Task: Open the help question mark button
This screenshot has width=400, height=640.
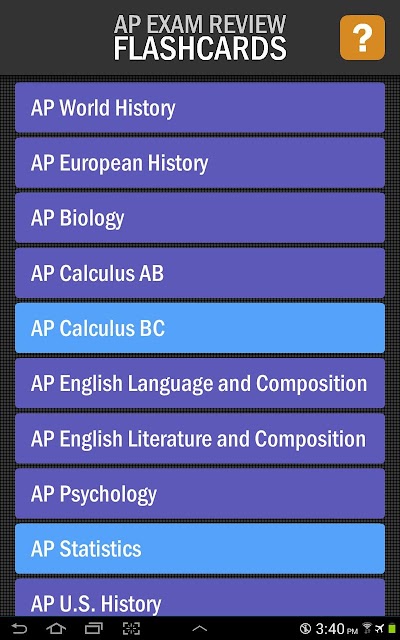Action: click(362, 38)
